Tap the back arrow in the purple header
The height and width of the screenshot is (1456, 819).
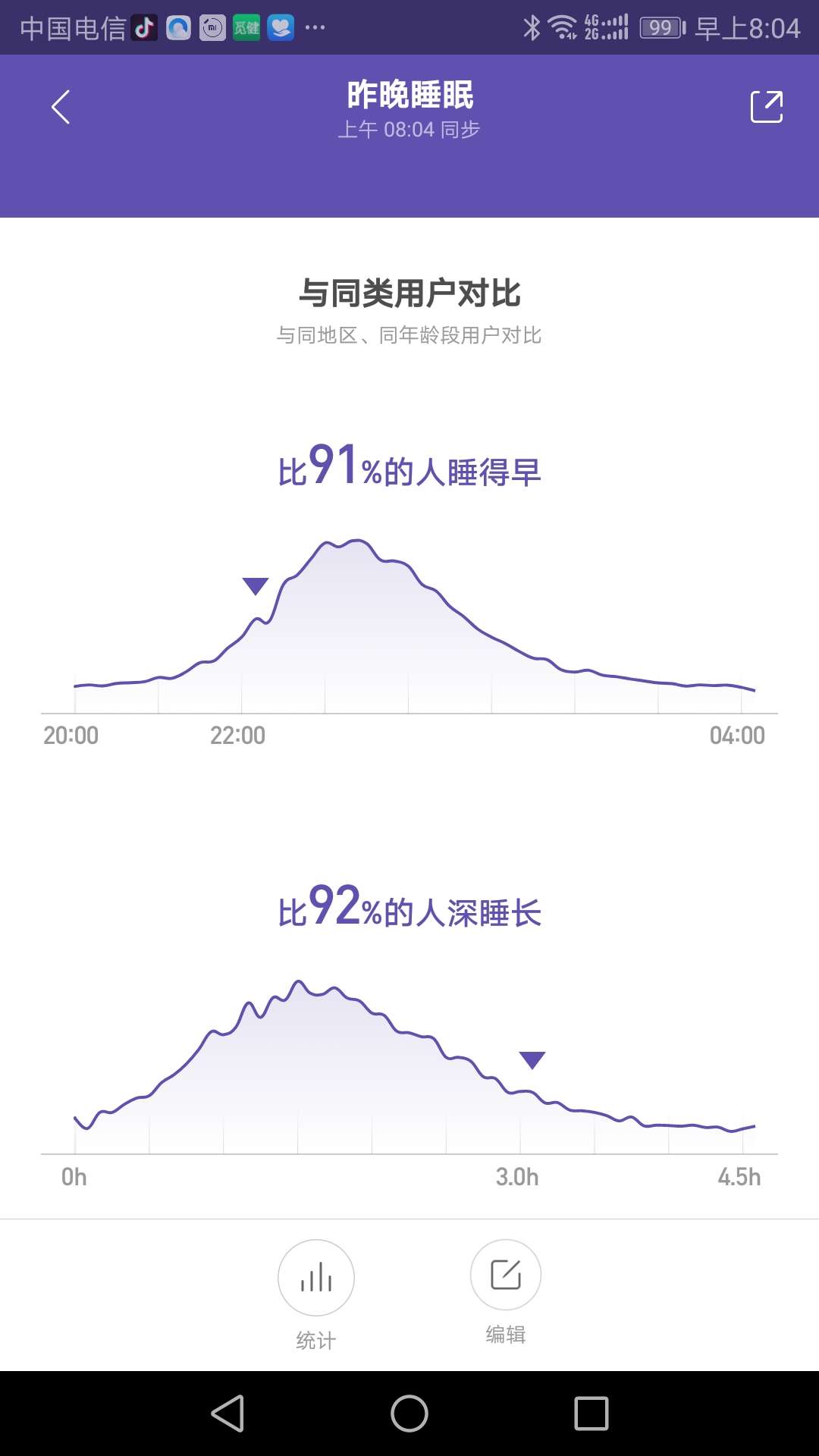tap(61, 106)
